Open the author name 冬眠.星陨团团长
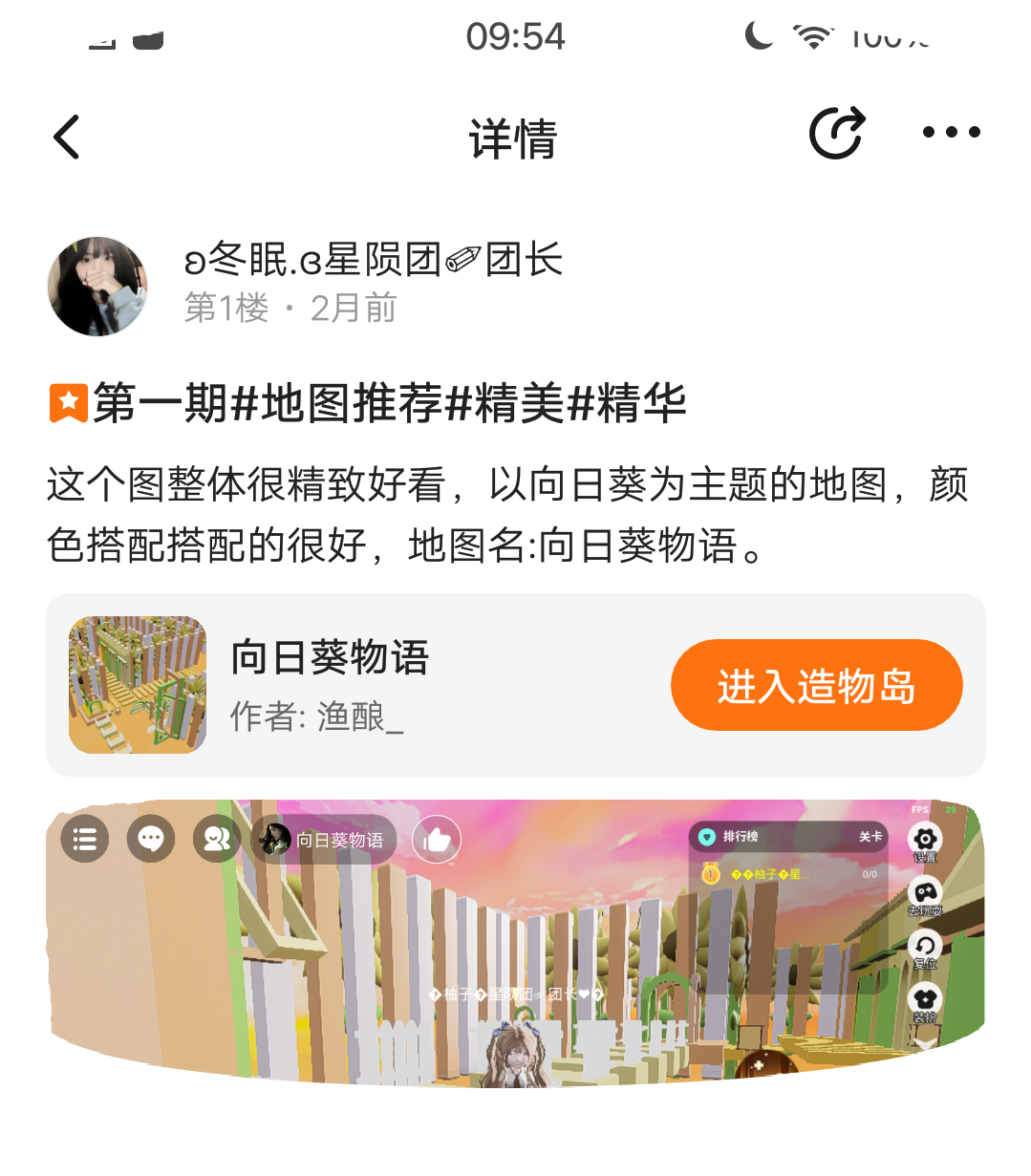This screenshot has height=1176, width=1031. pos(373,260)
